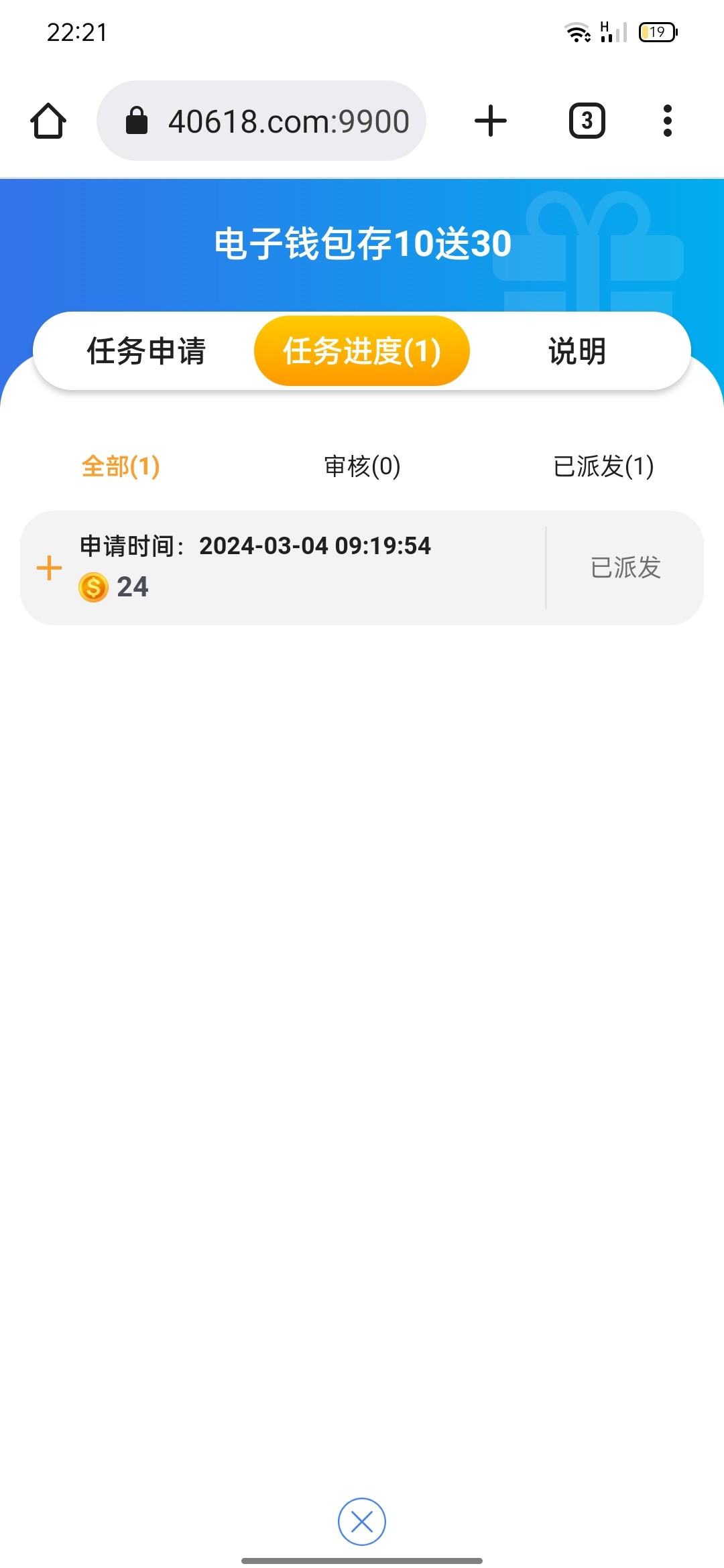Go to the browser home page
Viewport: 724px width, 1568px height.
click(x=48, y=121)
